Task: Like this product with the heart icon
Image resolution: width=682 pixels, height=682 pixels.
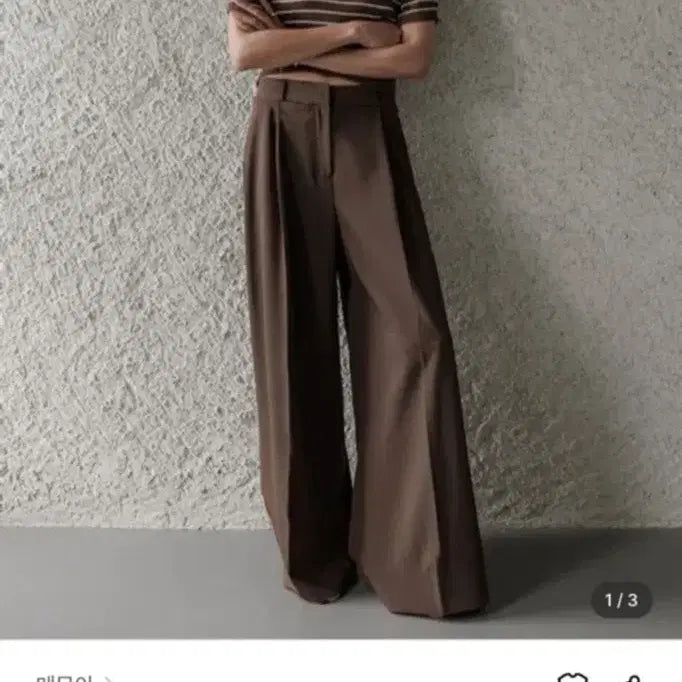Action: pos(573,677)
